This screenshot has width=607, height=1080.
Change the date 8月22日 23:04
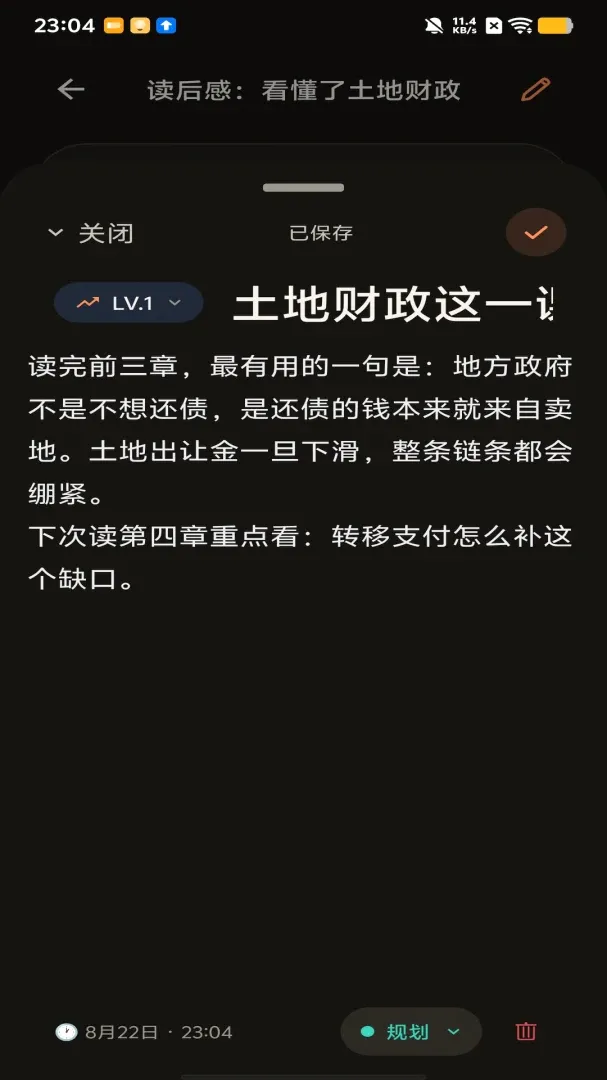[x=144, y=1032]
